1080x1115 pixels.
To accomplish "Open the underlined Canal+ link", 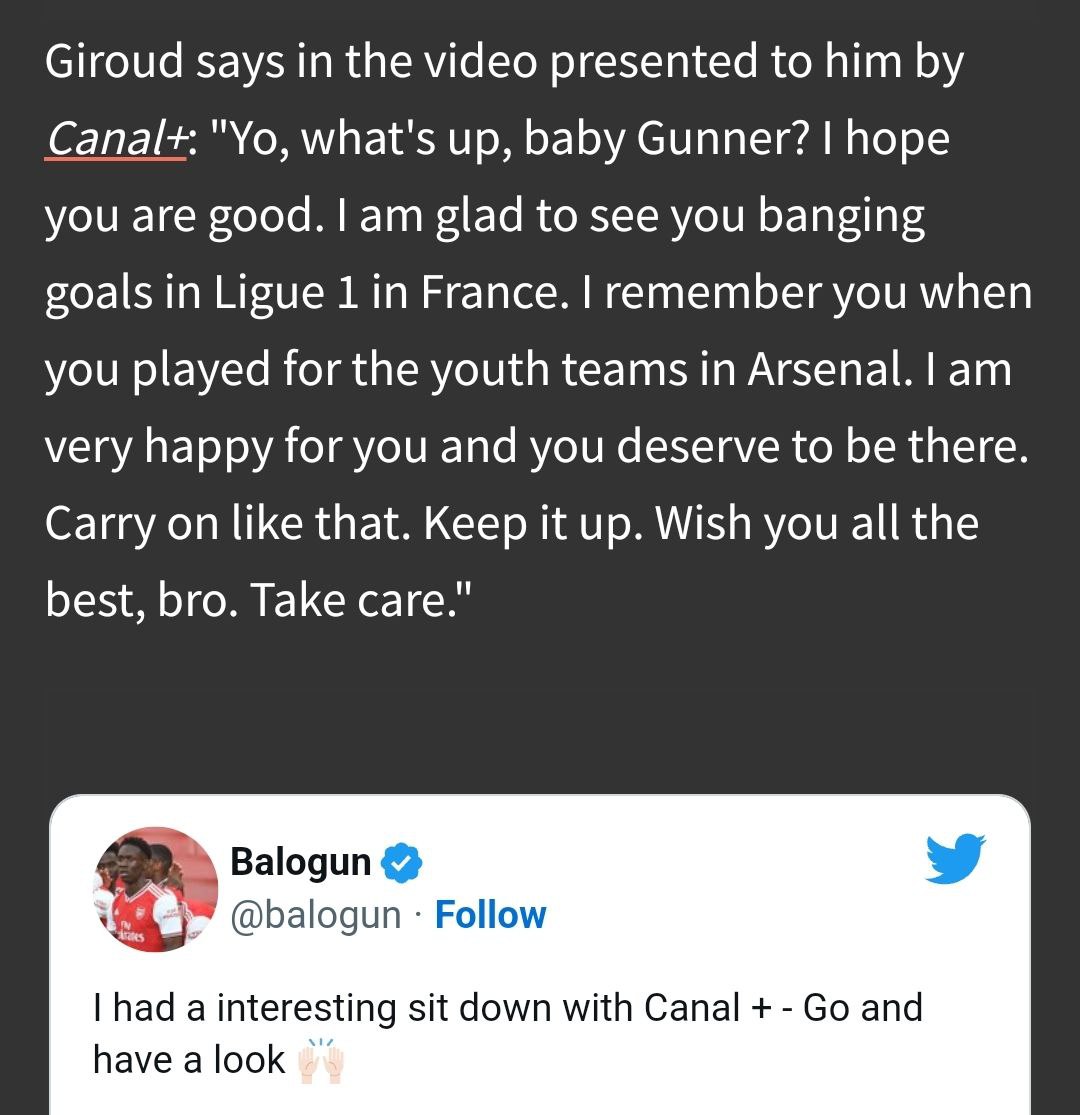I will click(116, 139).
